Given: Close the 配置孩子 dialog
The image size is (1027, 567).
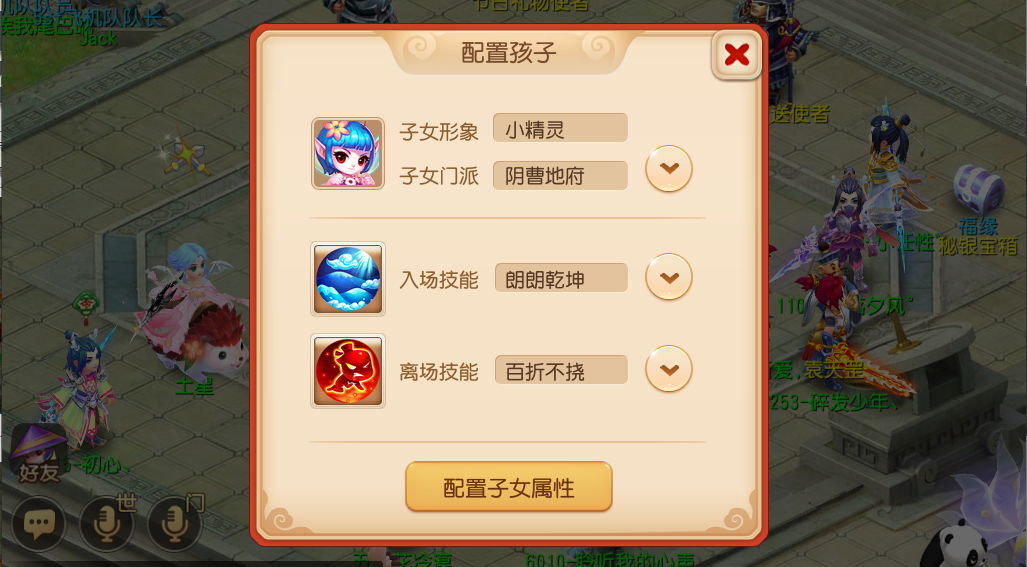Looking at the screenshot, I should point(737,55).
